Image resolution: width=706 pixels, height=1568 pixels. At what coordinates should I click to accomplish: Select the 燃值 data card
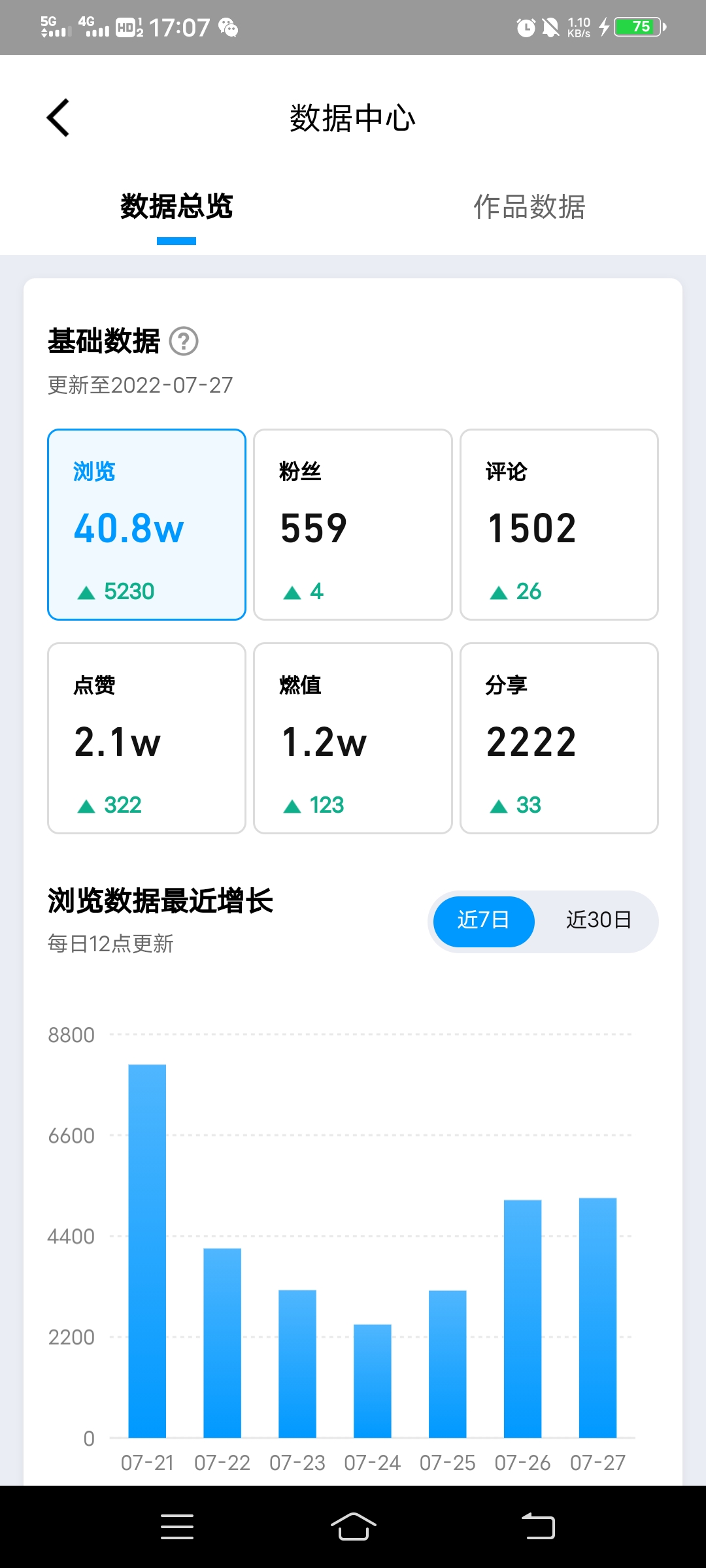coord(352,738)
